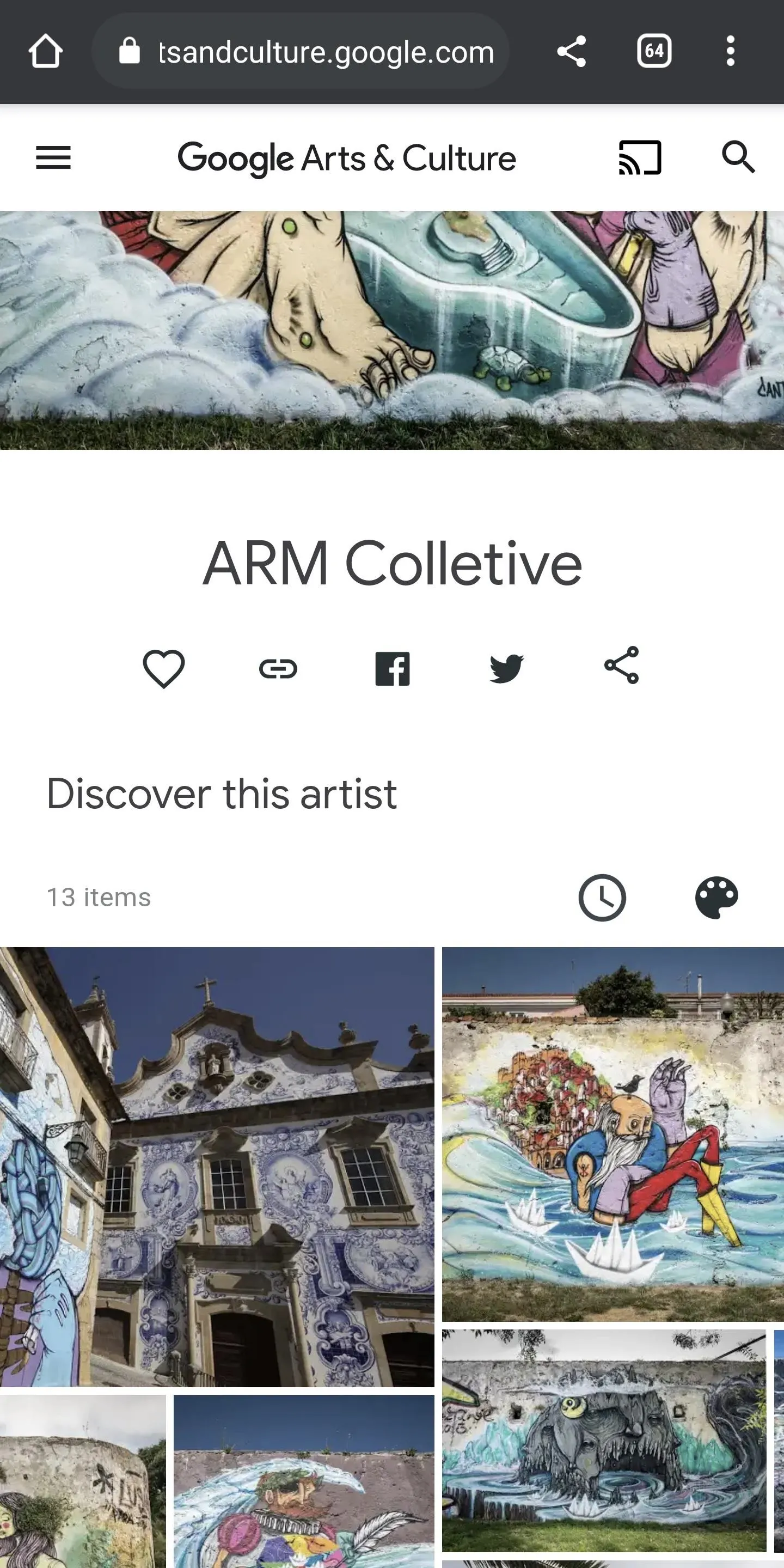784x1568 pixels.
Task: Share ARM Colletive on Facebook
Action: pos(393,668)
